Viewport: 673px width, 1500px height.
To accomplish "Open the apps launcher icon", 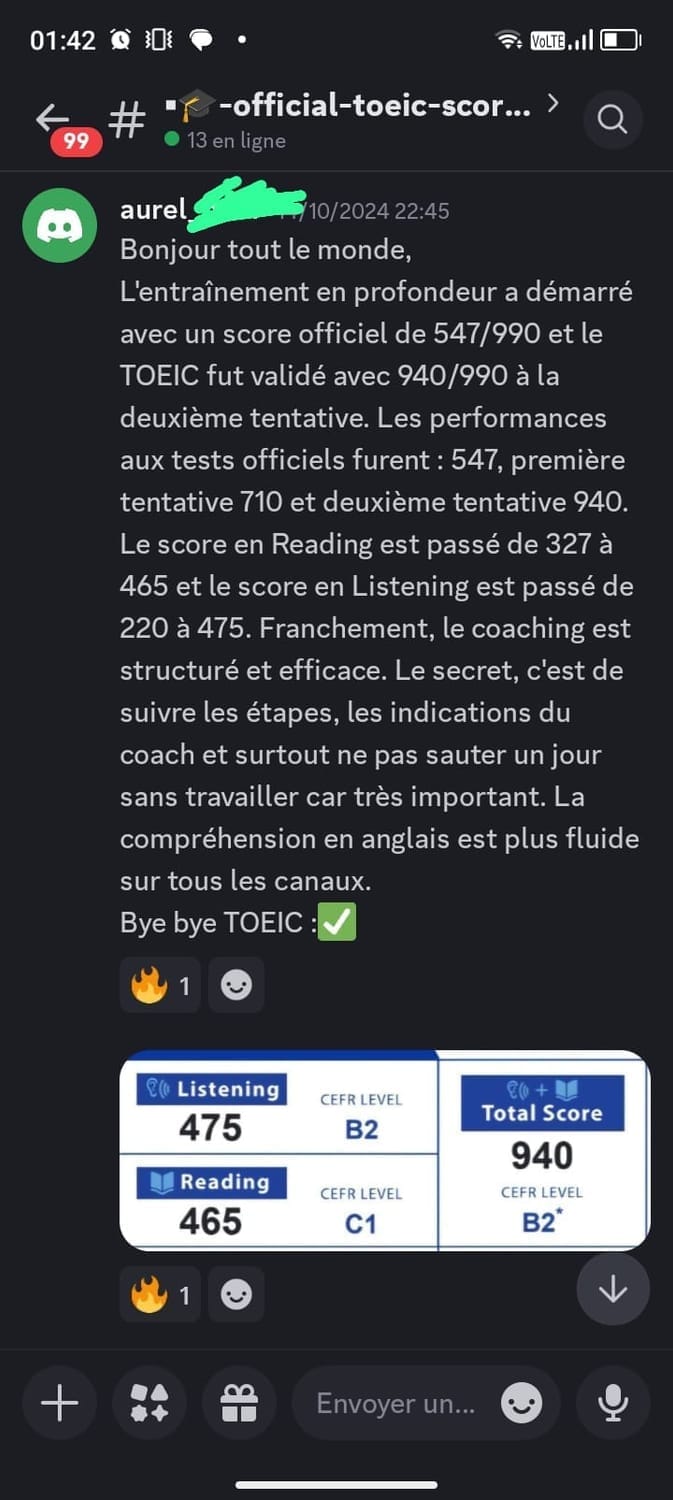I will click(x=149, y=1404).
